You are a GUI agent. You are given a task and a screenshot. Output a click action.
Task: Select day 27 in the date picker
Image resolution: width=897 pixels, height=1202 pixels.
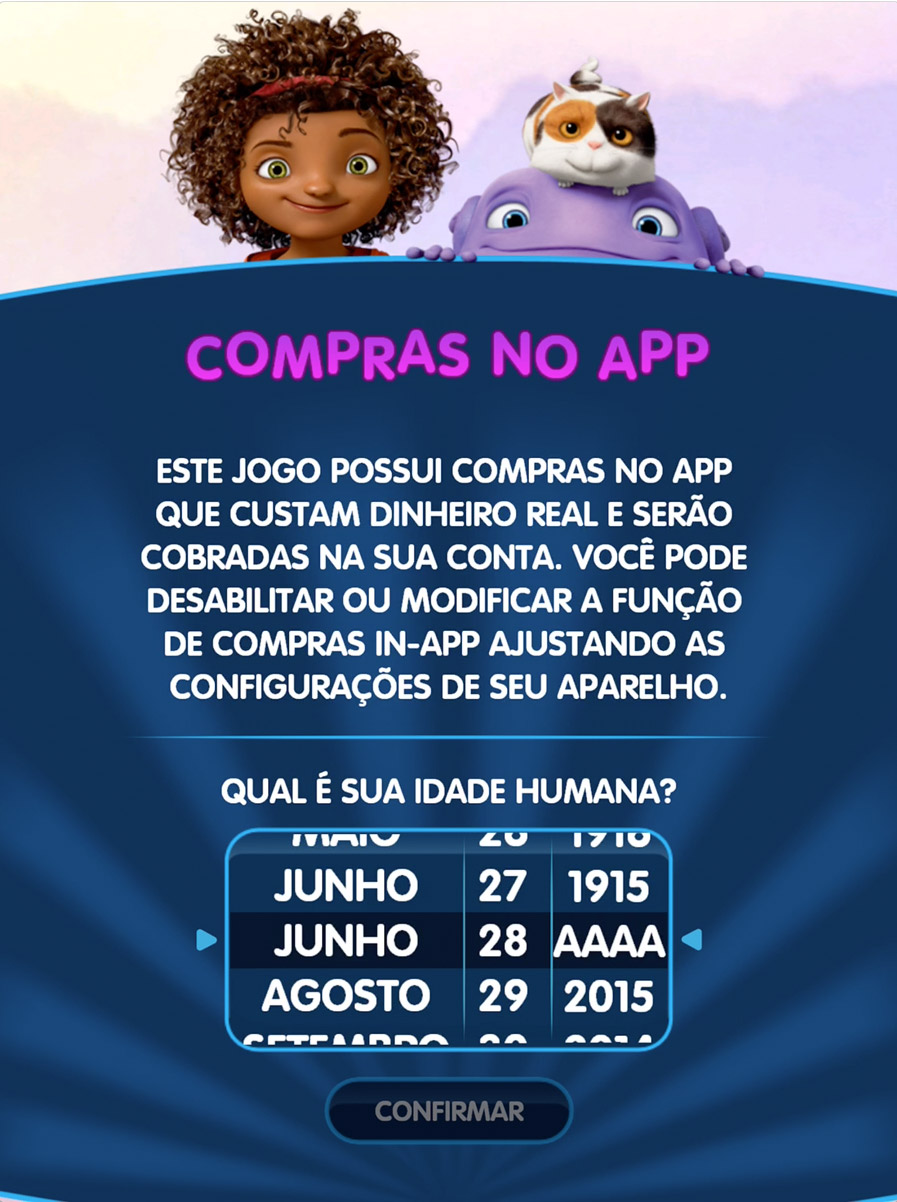[x=503, y=887]
